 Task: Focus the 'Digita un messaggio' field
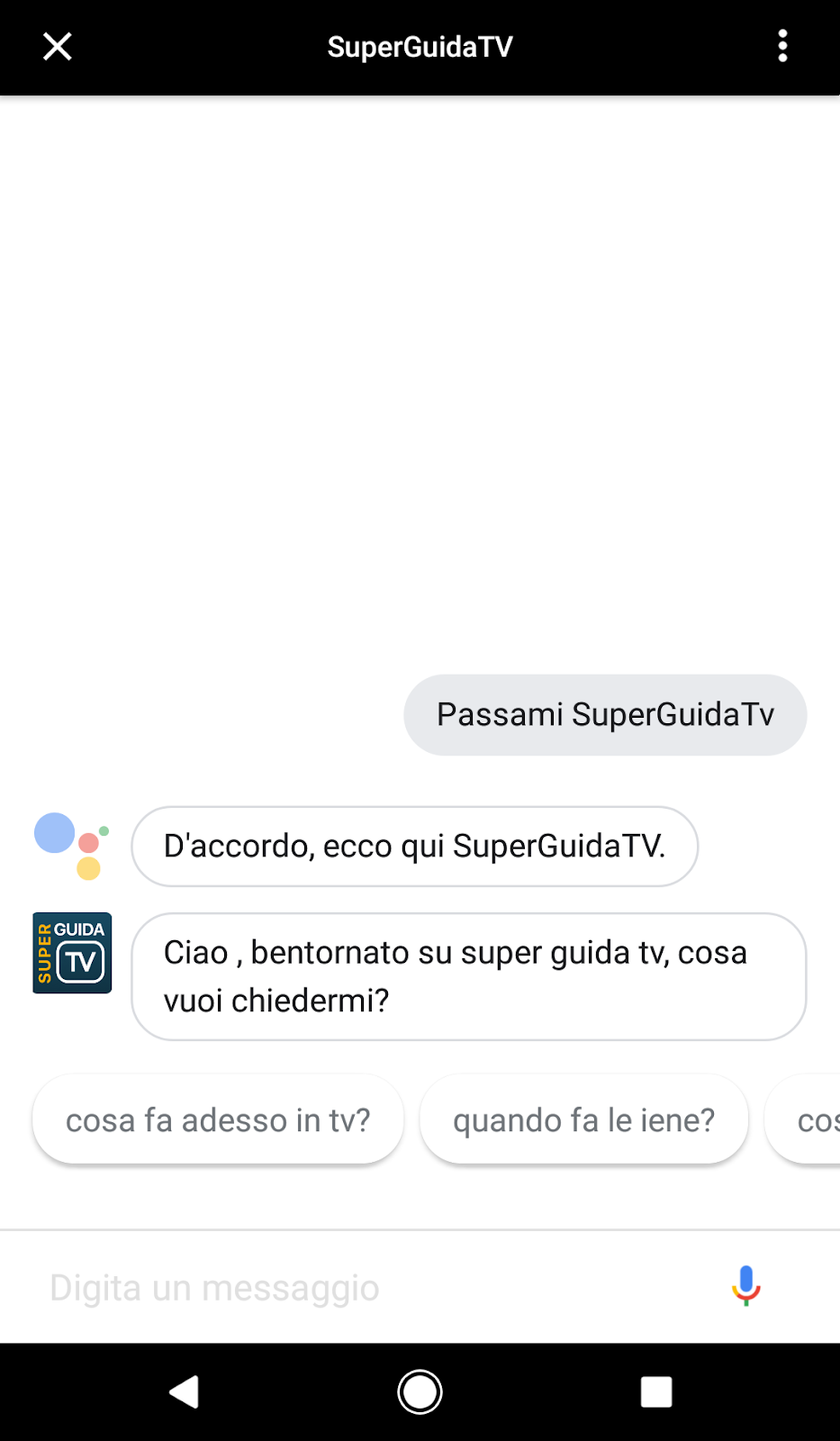point(360,1288)
